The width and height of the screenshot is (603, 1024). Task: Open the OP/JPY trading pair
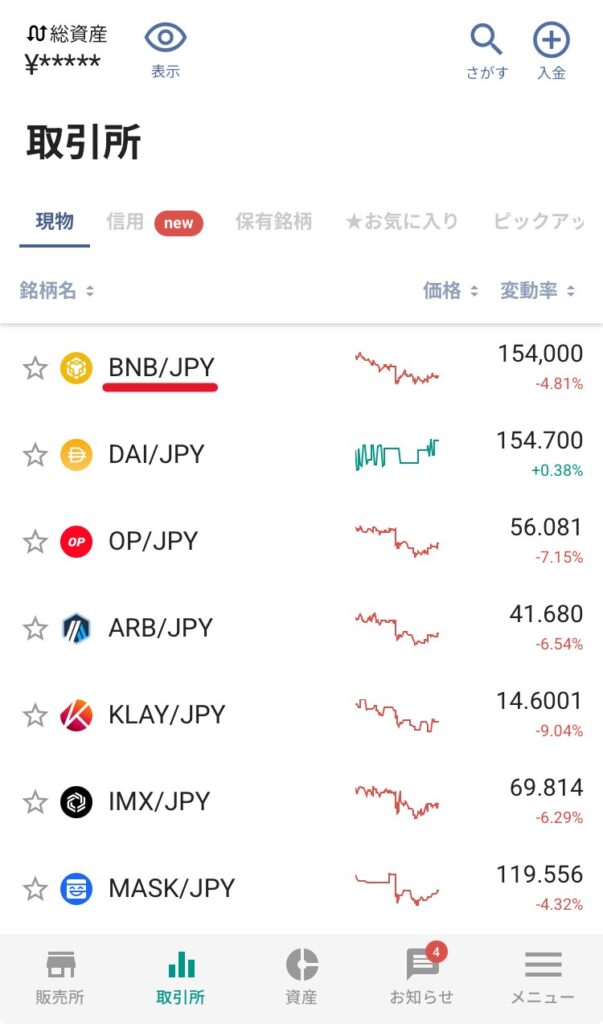pos(153,541)
